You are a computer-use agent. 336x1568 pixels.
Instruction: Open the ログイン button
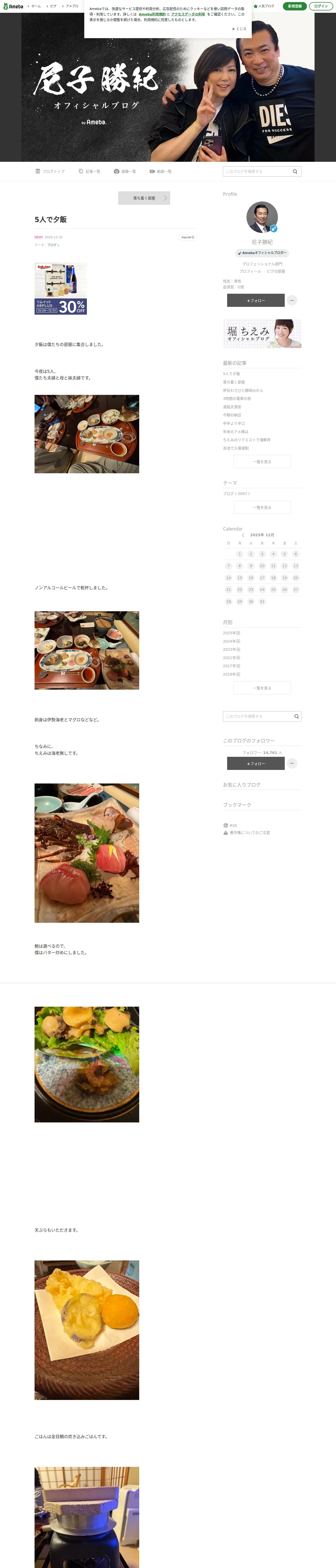tap(321, 6)
